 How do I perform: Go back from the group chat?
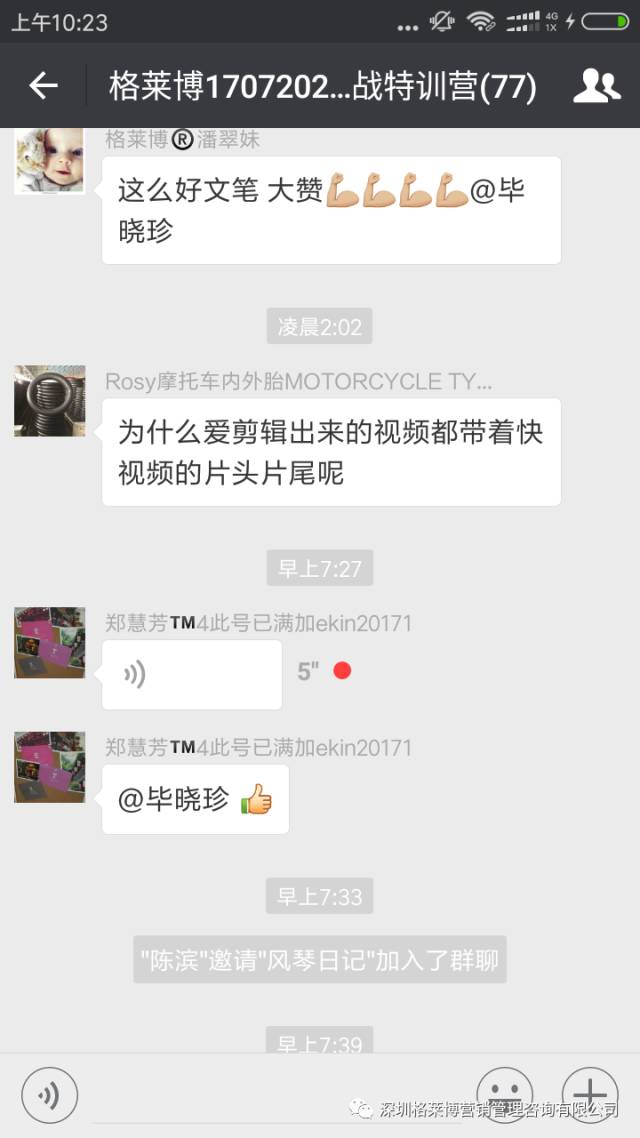point(43,86)
